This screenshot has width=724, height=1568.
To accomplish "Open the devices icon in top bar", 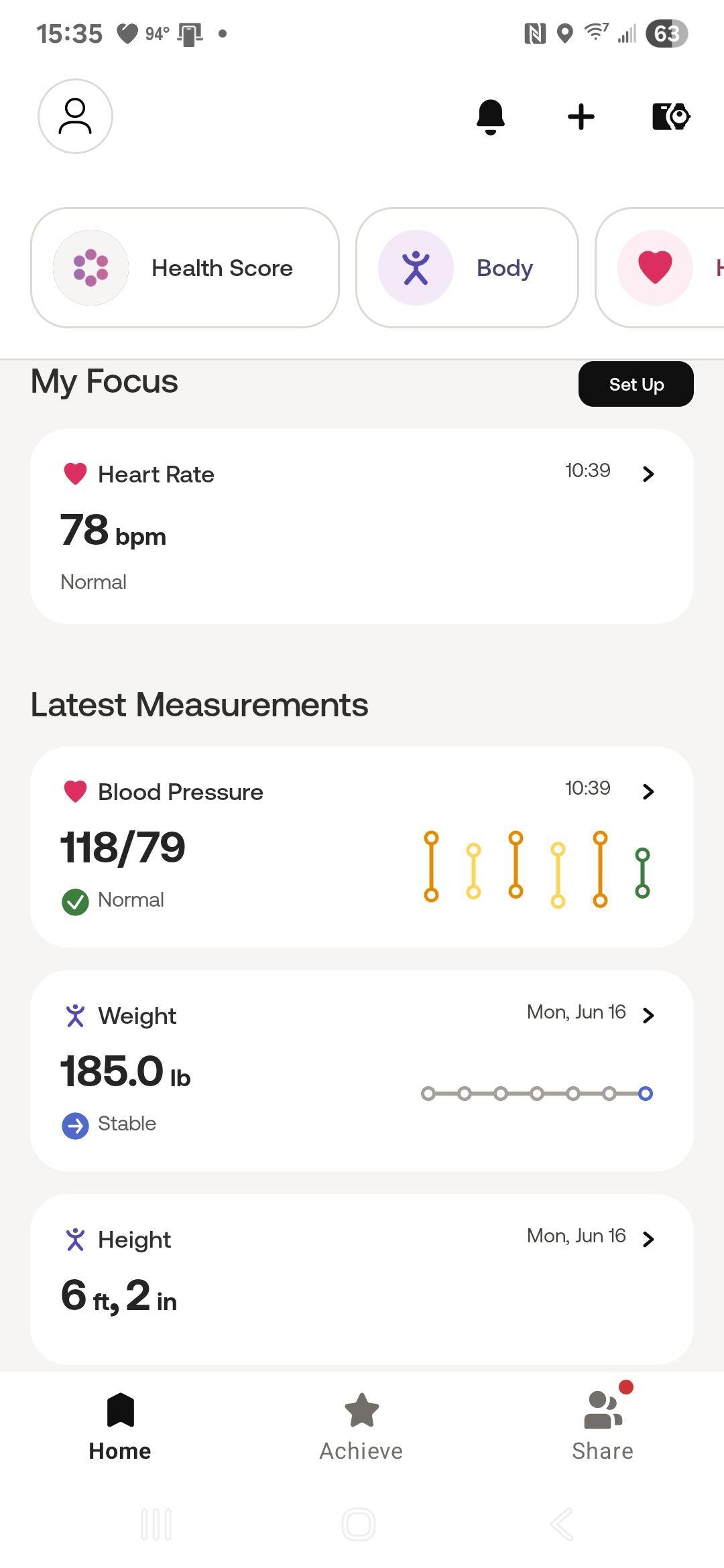I will (670, 117).
